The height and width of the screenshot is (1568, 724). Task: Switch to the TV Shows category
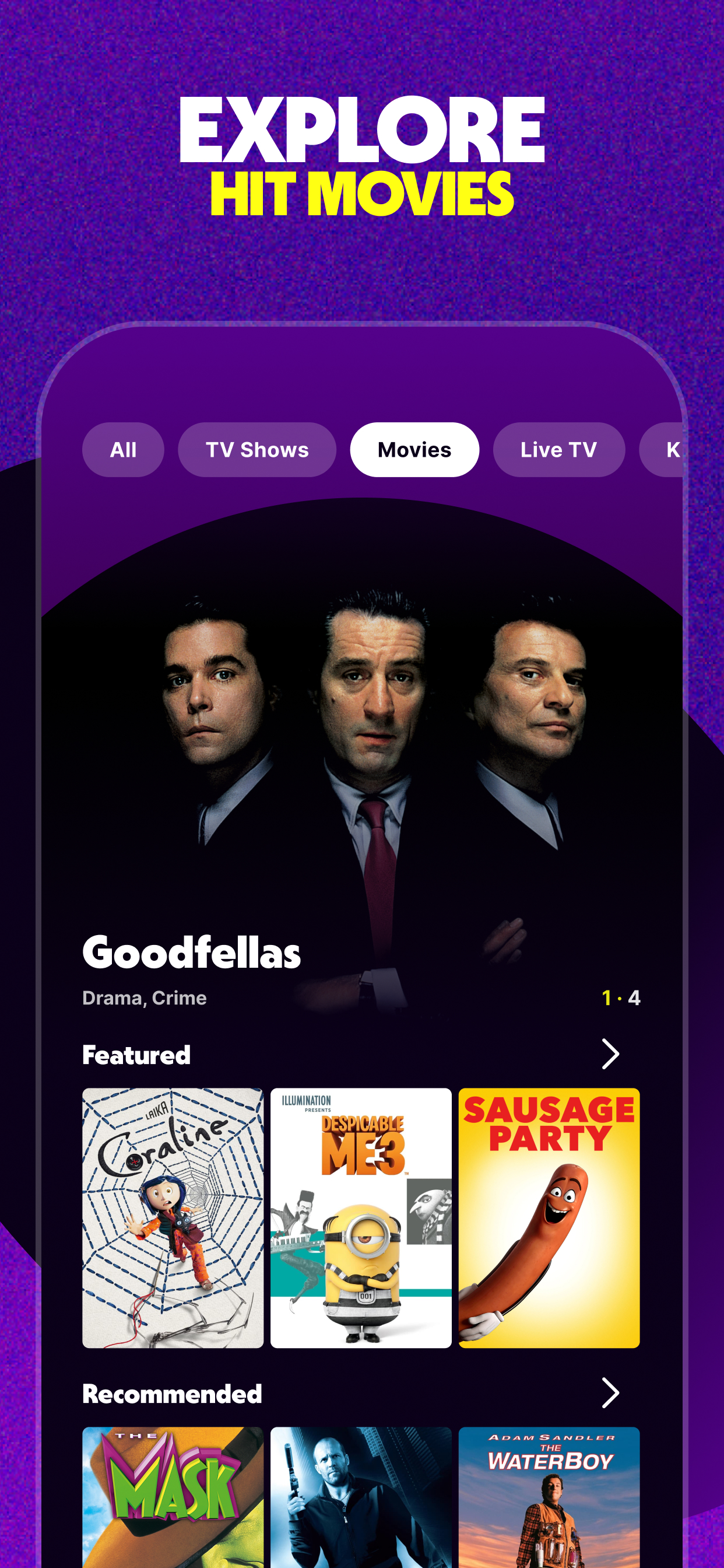click(x=256, y=449)
